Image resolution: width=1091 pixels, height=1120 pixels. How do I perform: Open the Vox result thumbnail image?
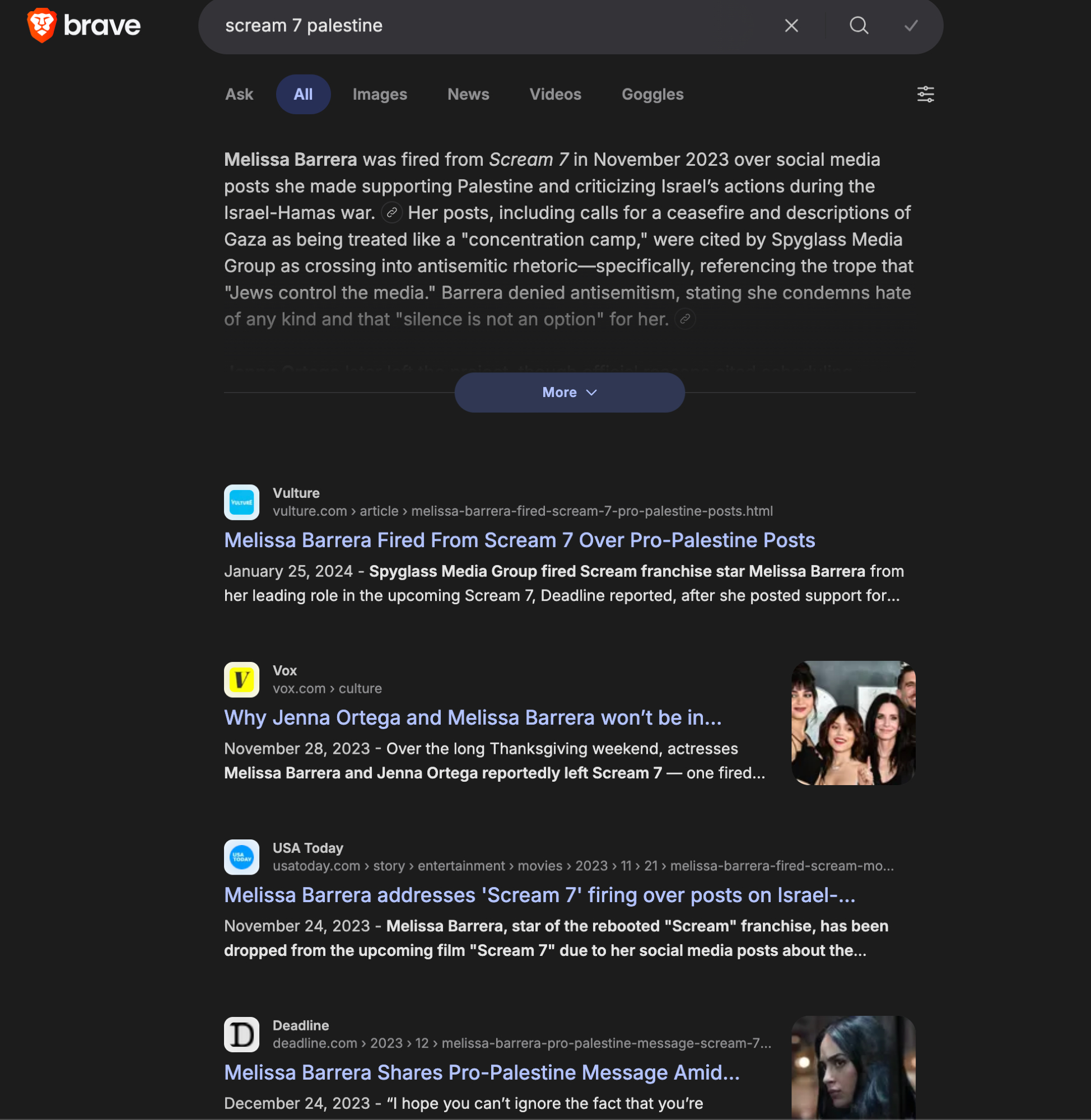[852, 723]
